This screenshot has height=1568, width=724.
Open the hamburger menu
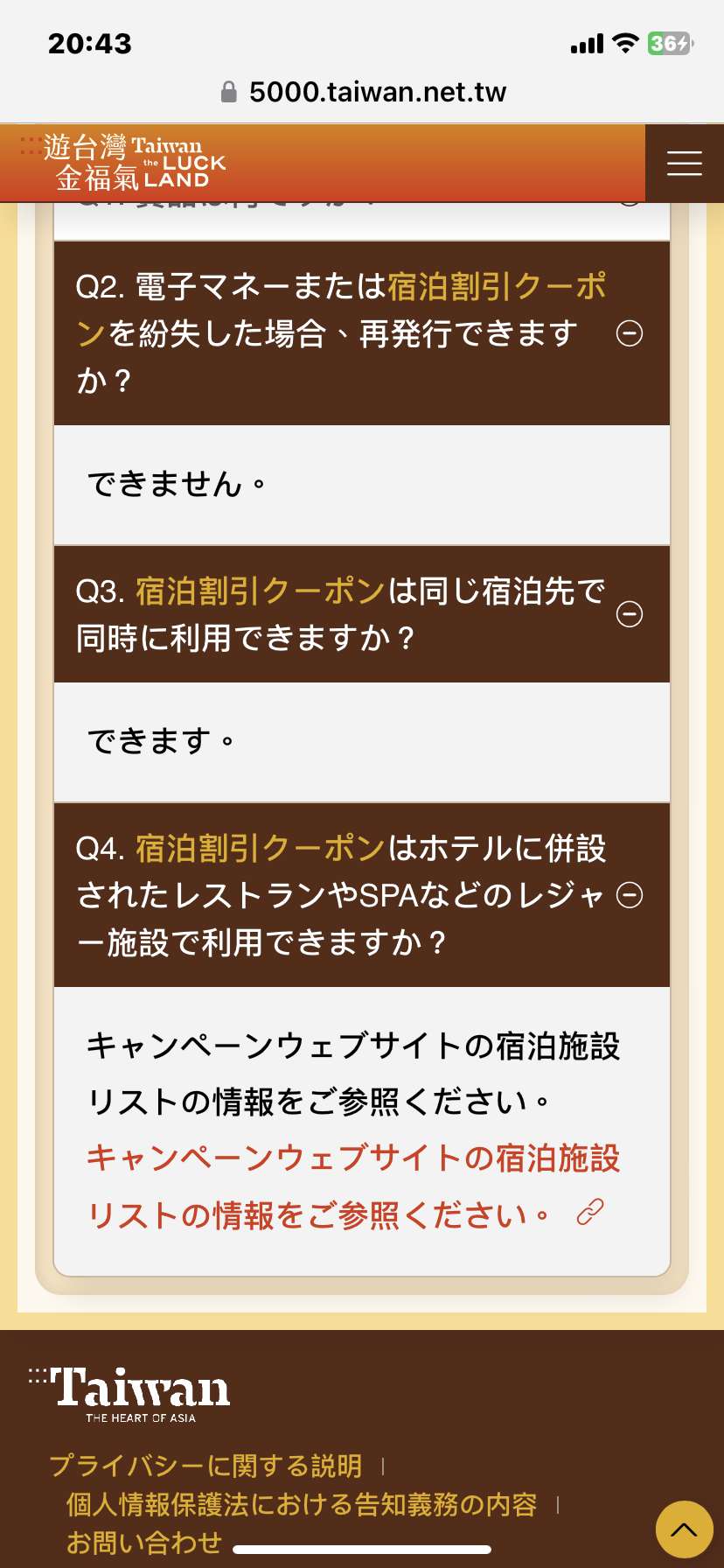click(x=684, y=163)
